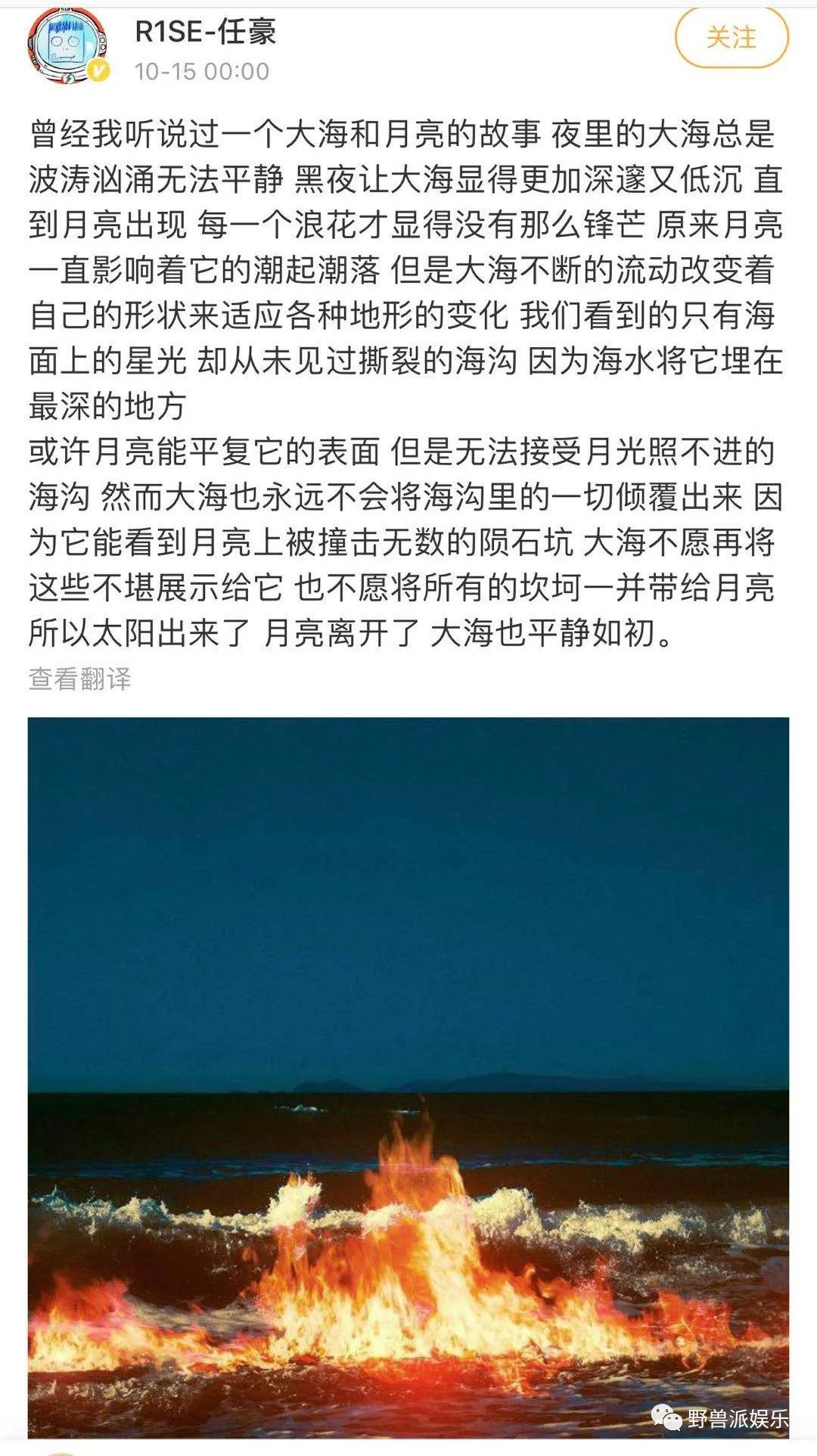Open R1SE-任豪's profile avatar
817x1456 pixels.
[68, 44]
